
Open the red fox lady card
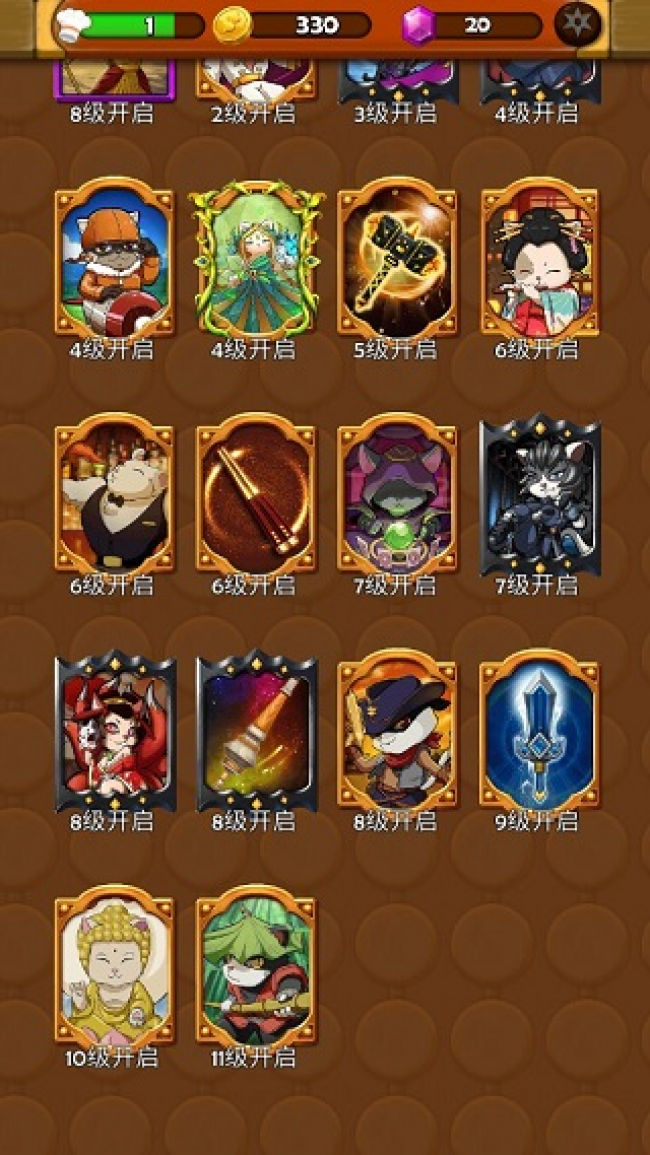coord(114,731)
